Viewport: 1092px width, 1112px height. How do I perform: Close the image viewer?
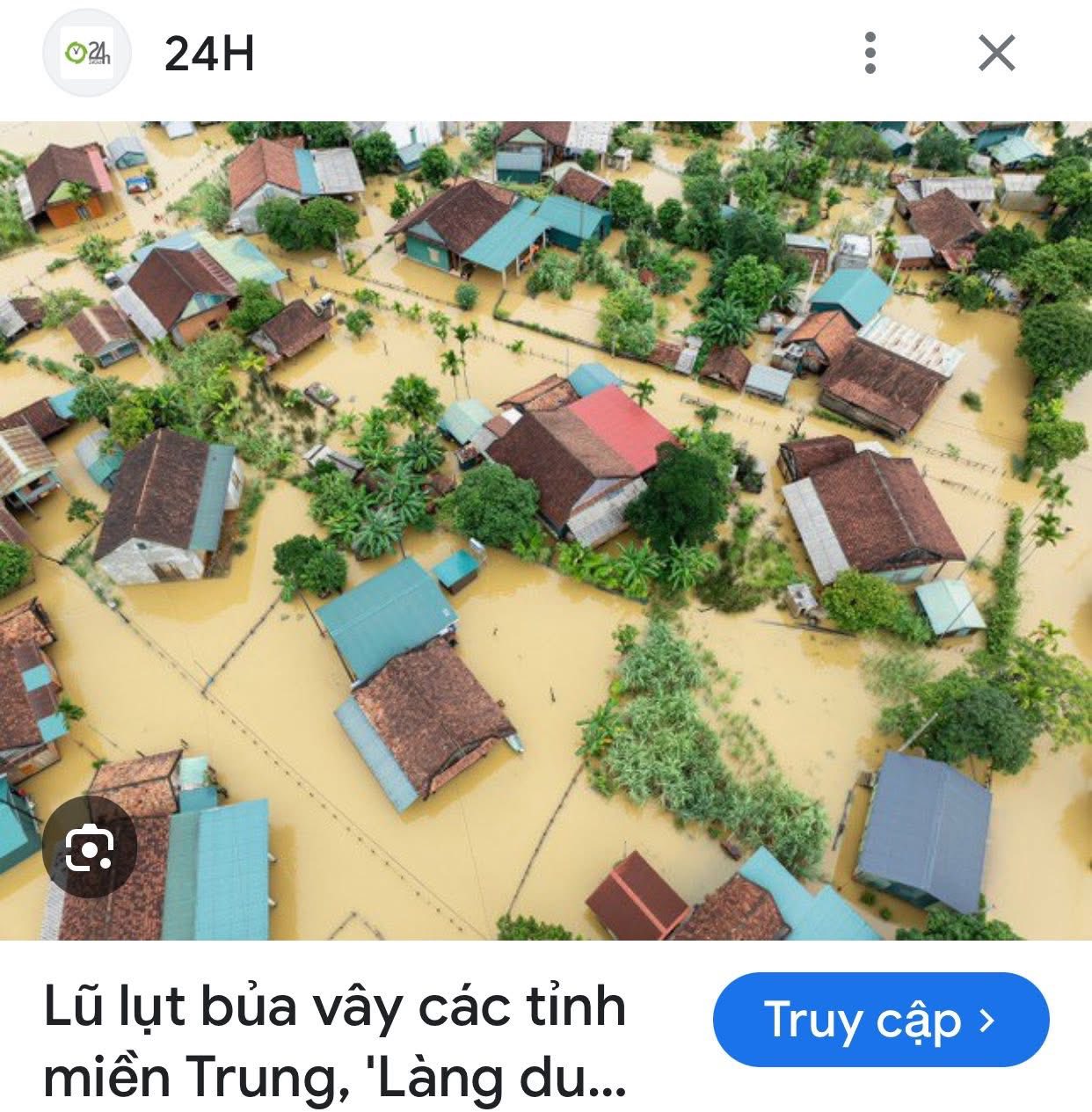point(997,53)
